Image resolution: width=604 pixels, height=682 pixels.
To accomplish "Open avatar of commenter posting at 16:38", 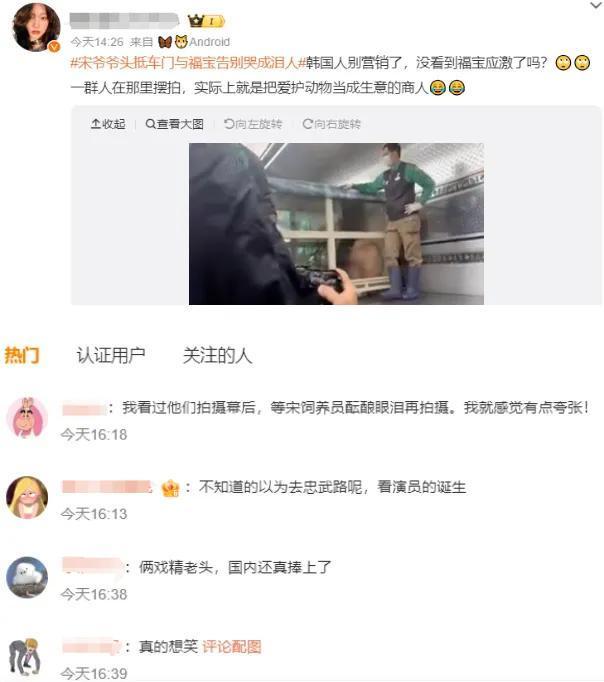I will [27, 577].
